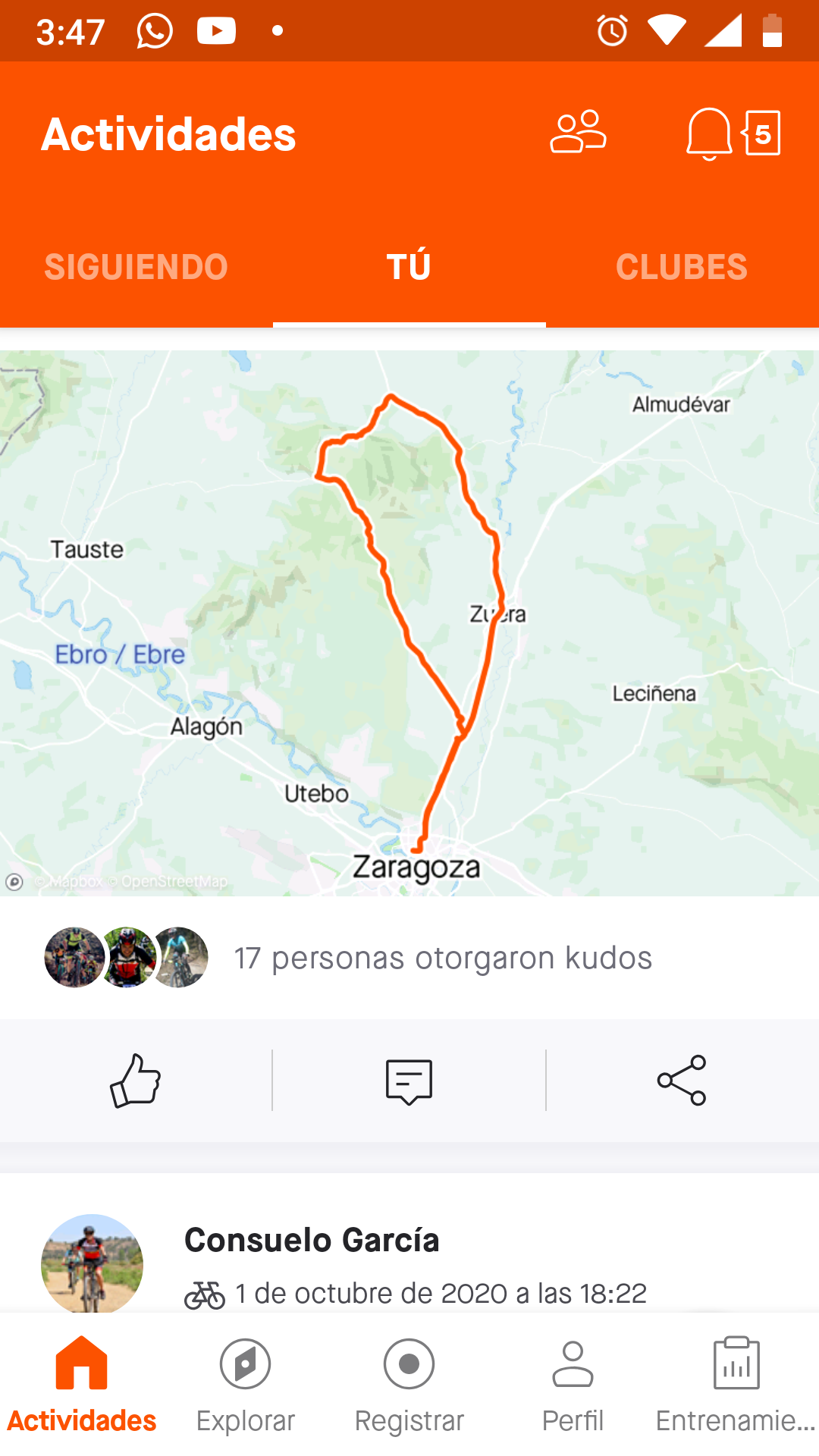Open the Perfil tab
819x1456 pixels.
573,1385
